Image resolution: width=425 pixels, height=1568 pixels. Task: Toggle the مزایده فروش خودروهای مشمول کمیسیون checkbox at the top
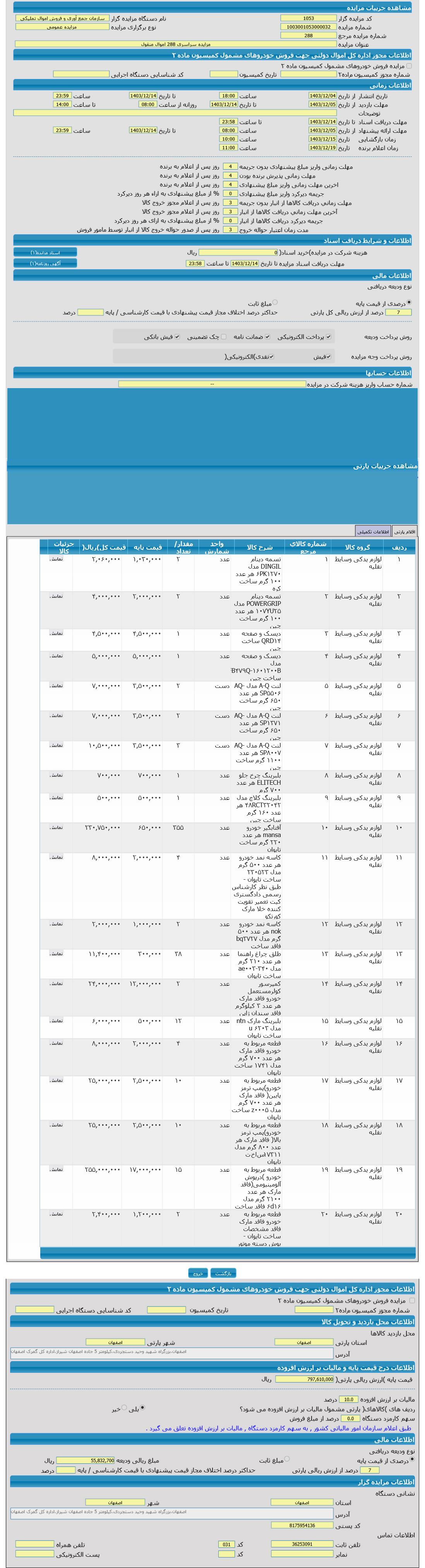click(x=409, y=66)
